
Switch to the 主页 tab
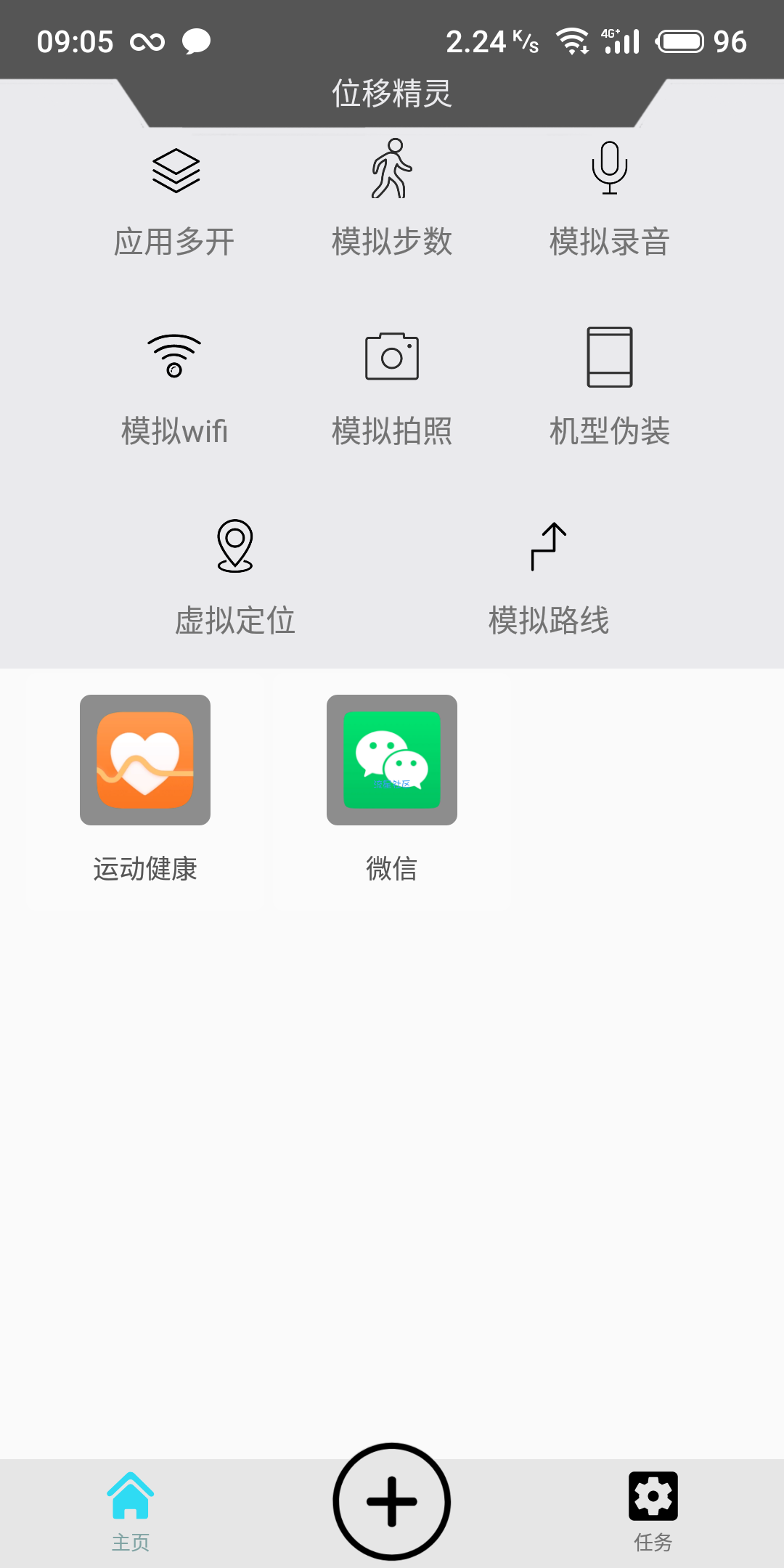click(131, 1512)
